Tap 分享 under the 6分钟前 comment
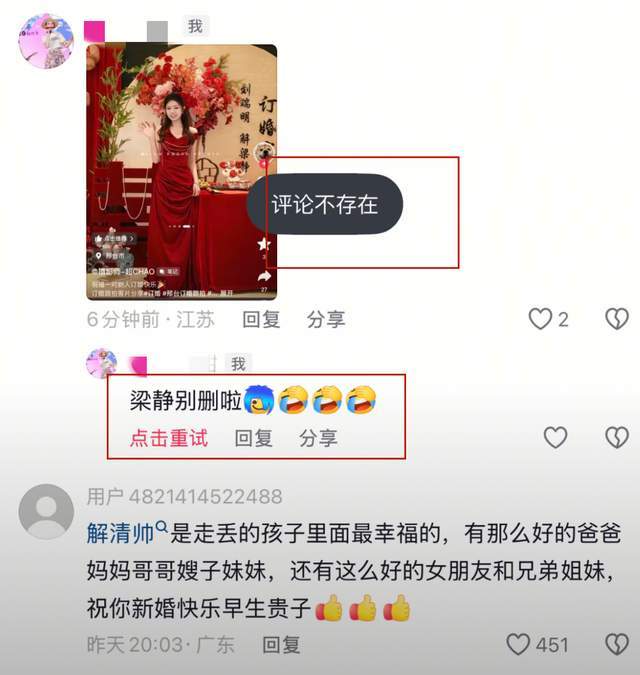Viewport: 640px width, 675px height. point(325,319)
